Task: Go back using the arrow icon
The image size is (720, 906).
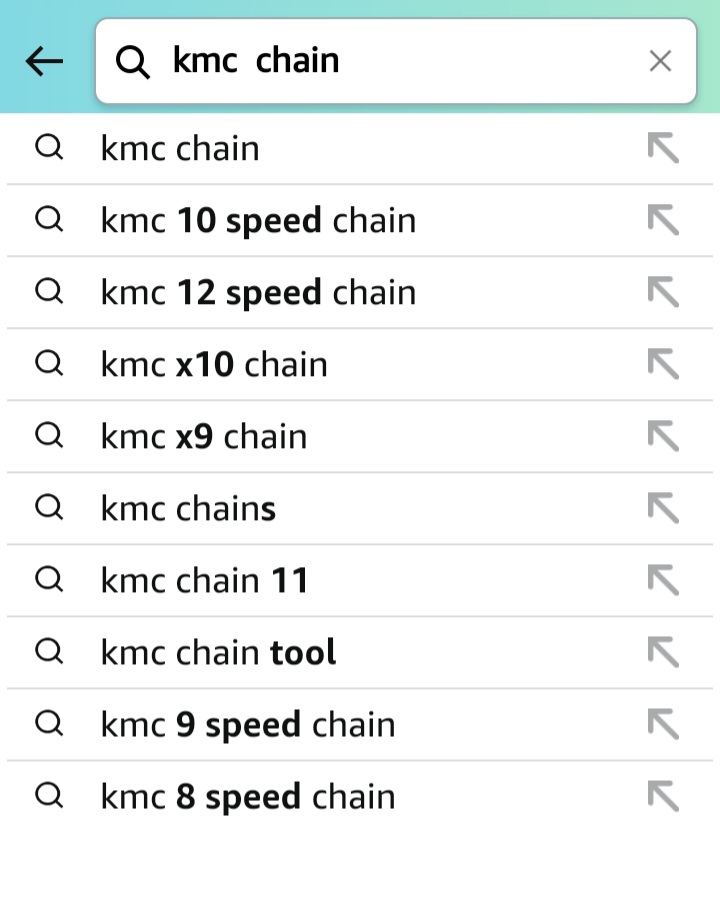Action: (44, 62)
